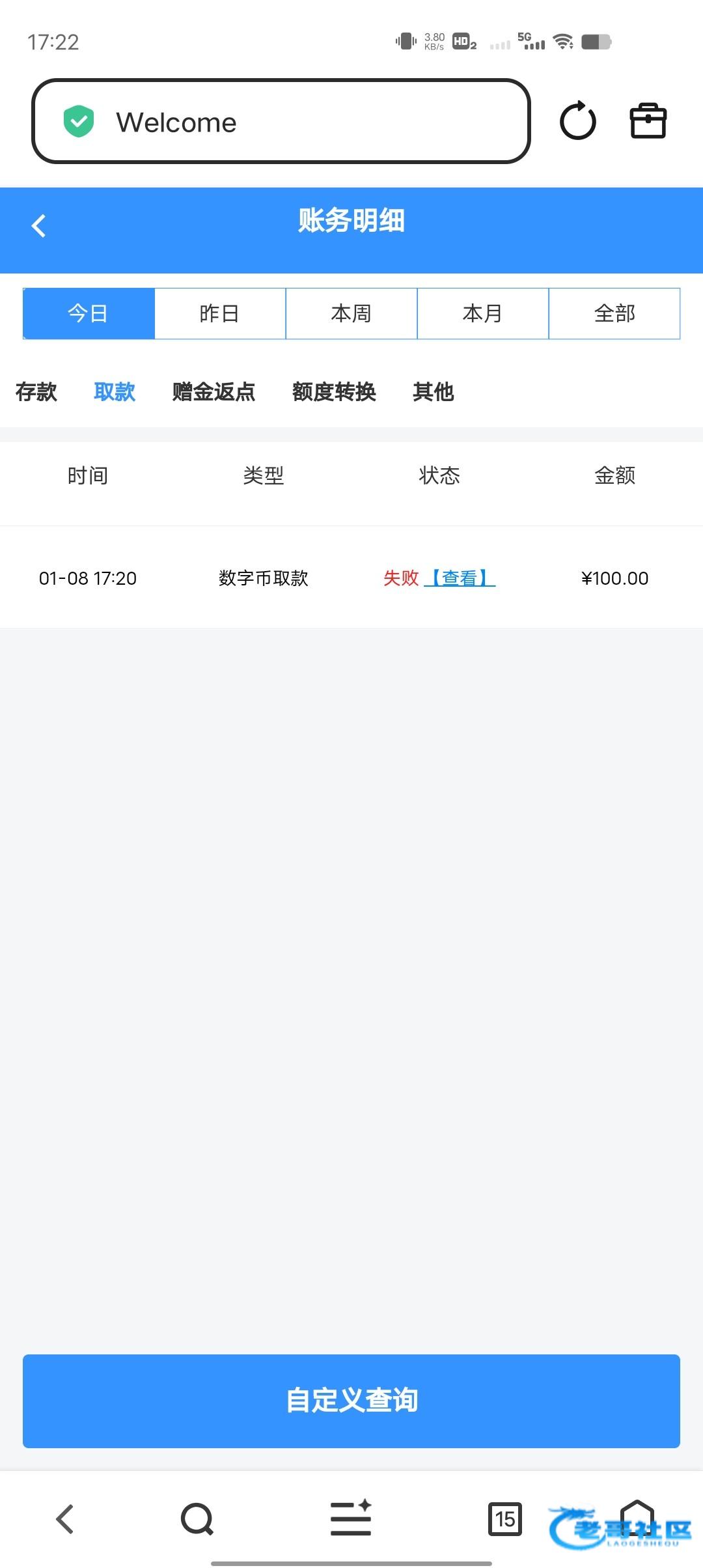Tap the 【查看】 link for failed withdrawal
Image resolution: width=703 pixels, height=1568 pixels.
[x=460, y=578]
